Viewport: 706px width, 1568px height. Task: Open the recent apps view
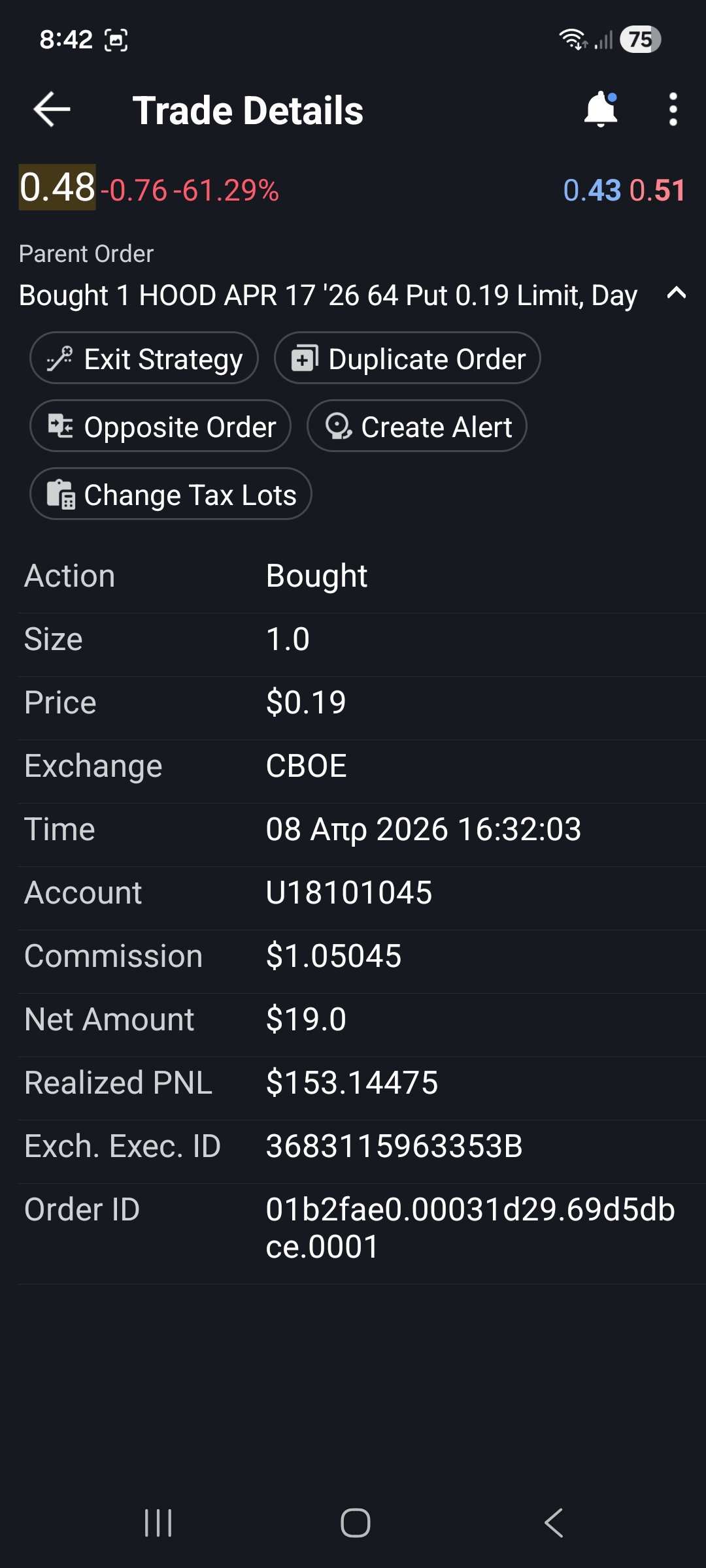pyautogui.click(x=158, y=1523)
